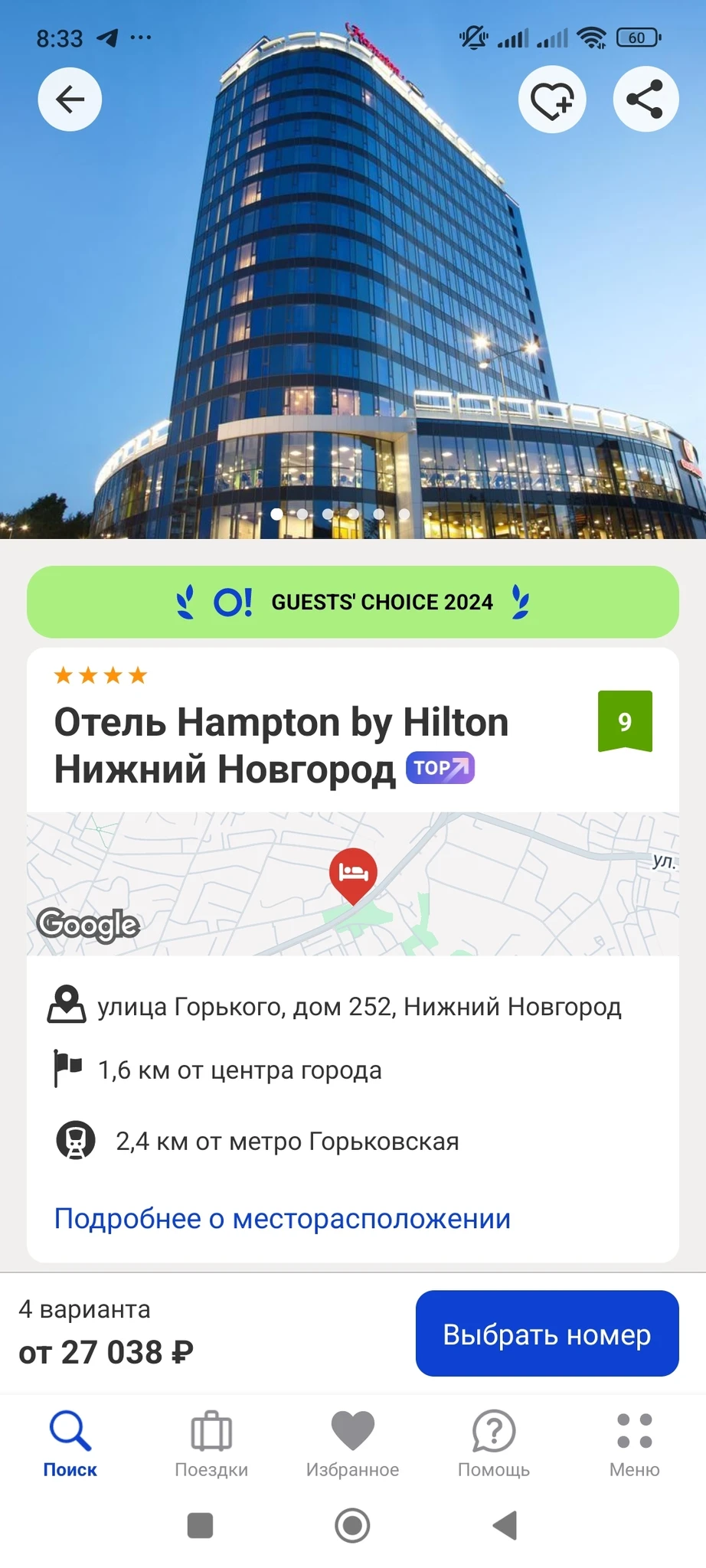Open the Guests' Choice 2024 banner

click(x=352, y=602)
